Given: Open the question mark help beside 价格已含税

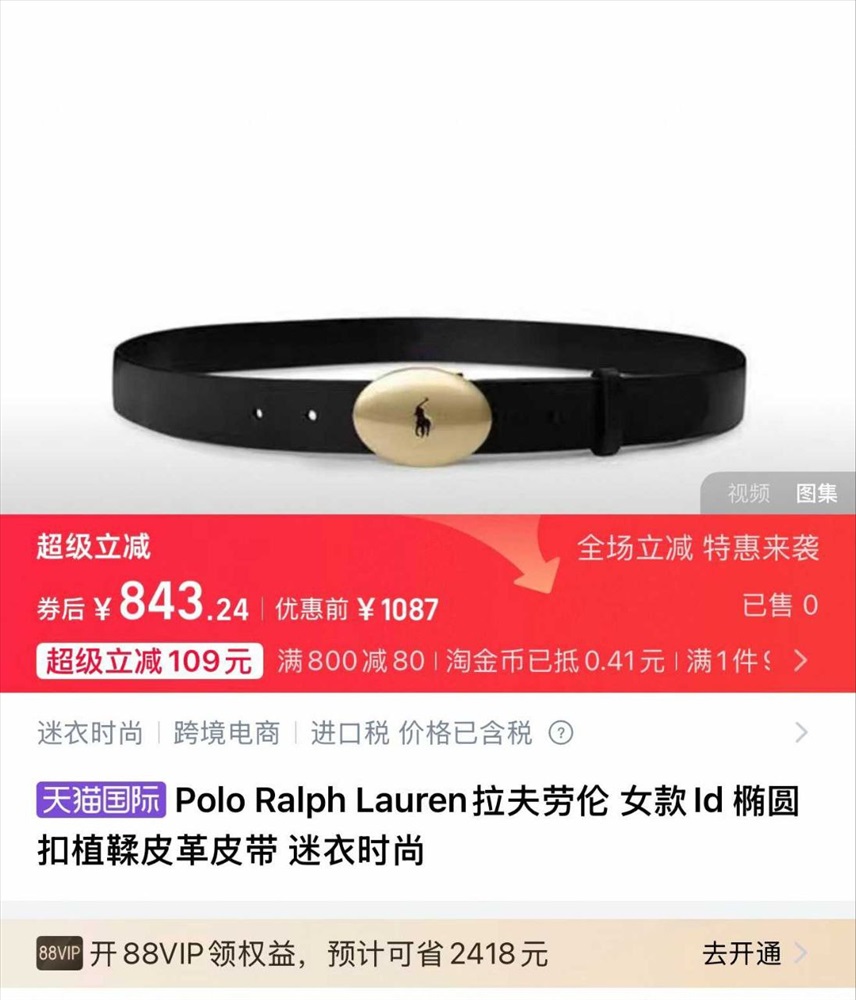Looking at the screenshot, I should tap(562, 733).
